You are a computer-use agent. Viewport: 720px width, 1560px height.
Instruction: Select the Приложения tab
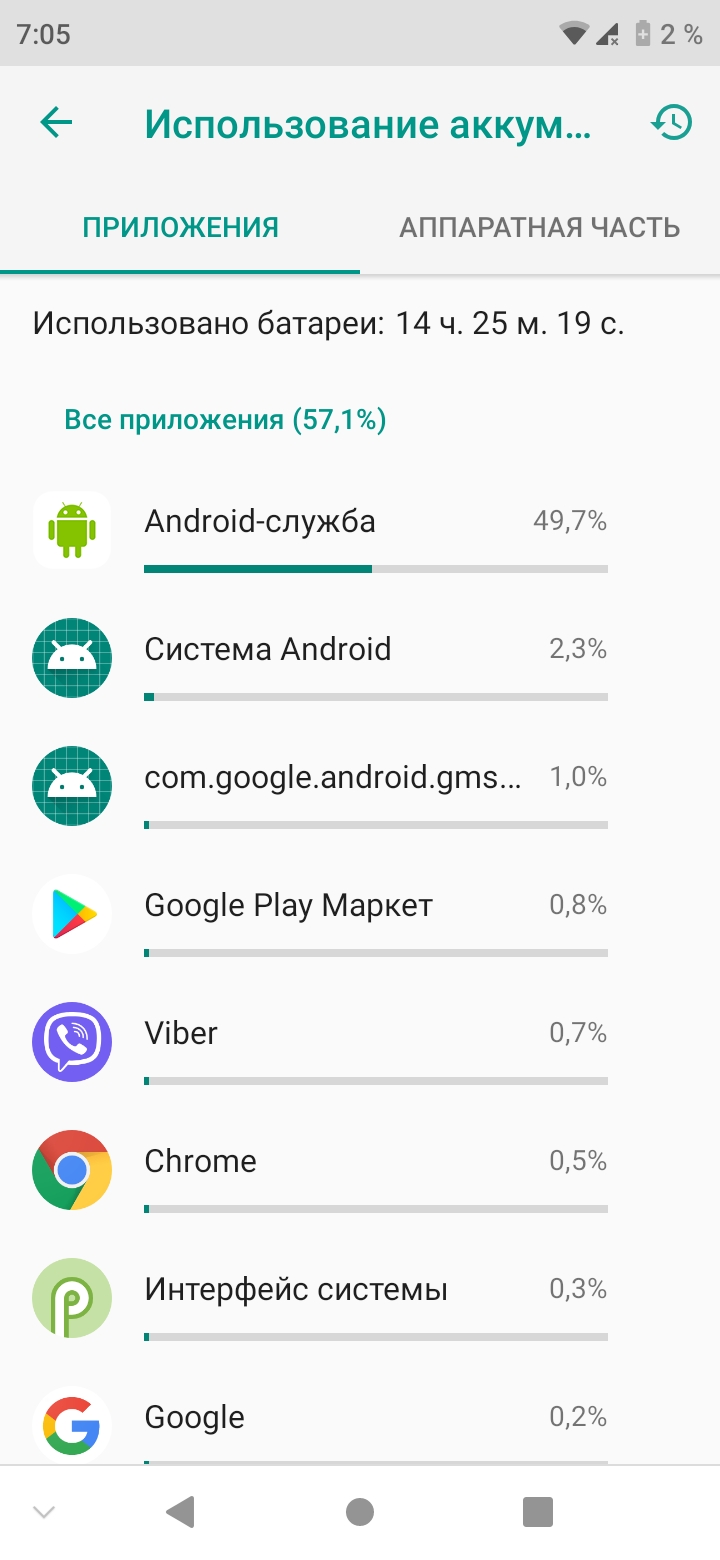pos(180,228)
